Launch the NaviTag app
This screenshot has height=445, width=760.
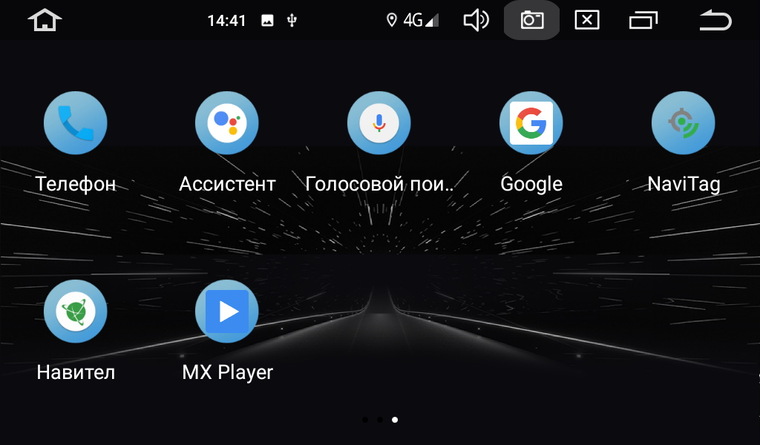click(683, 123)
